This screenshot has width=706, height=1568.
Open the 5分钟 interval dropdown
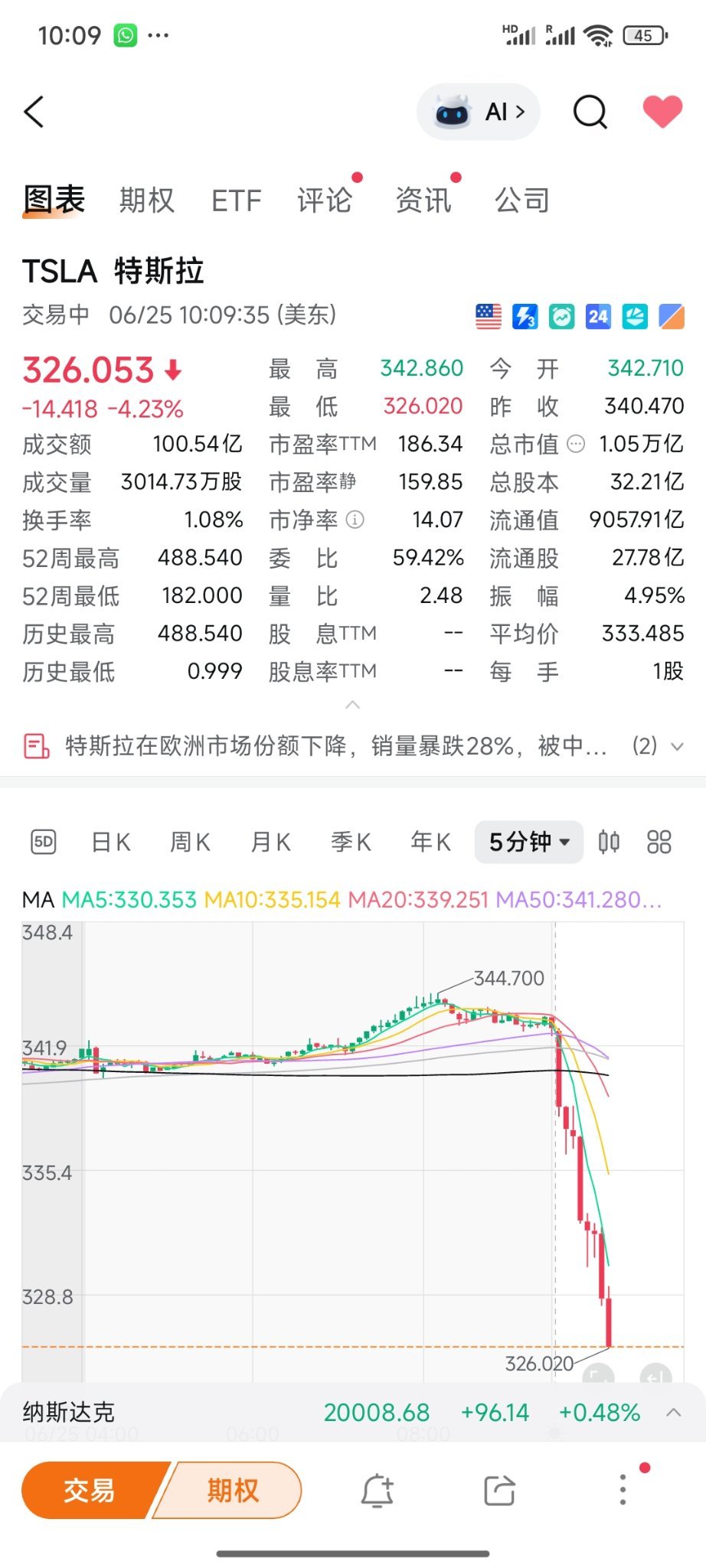click(x=529, y=843)
